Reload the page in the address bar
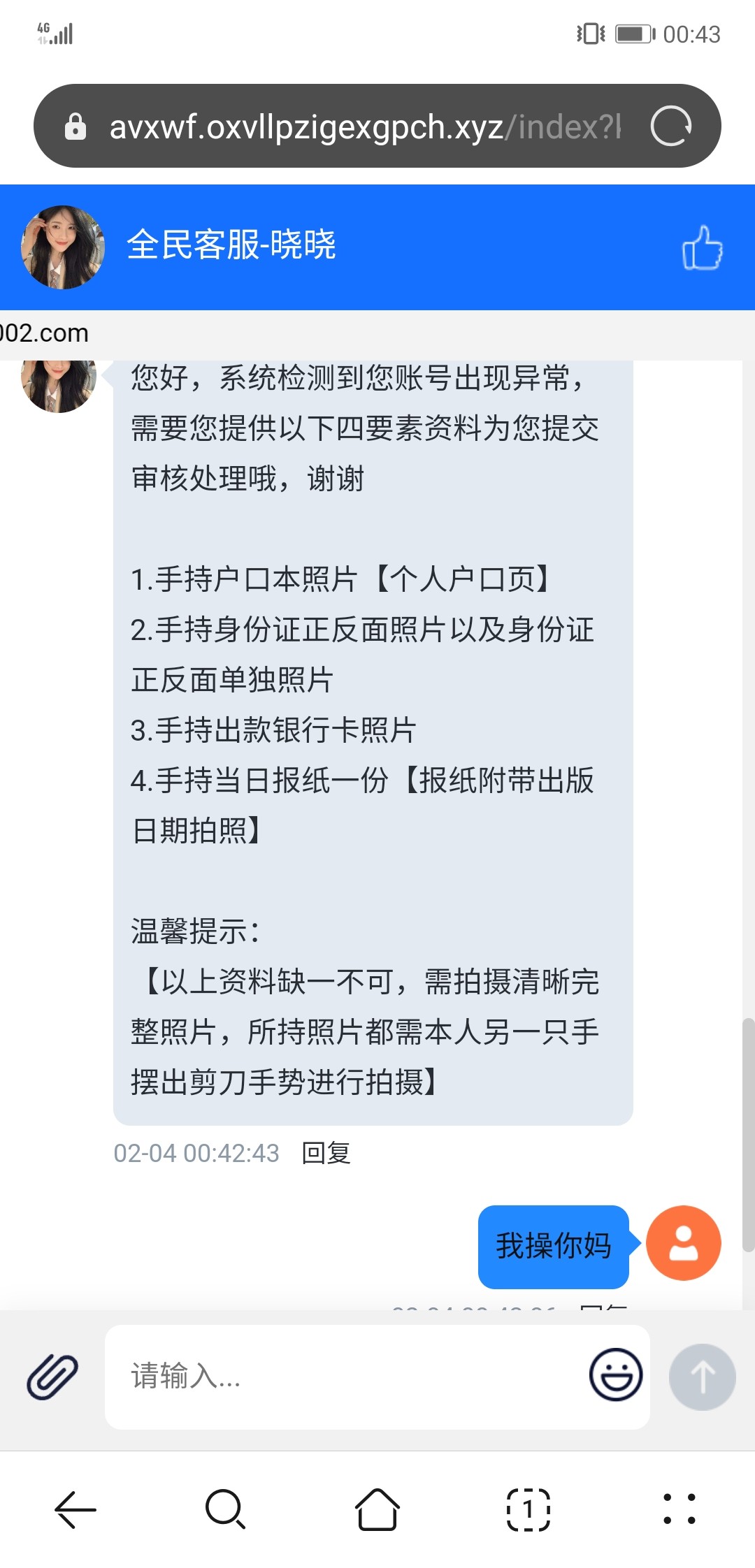This screenshot has width=755, height=1568. coord(670,126)
